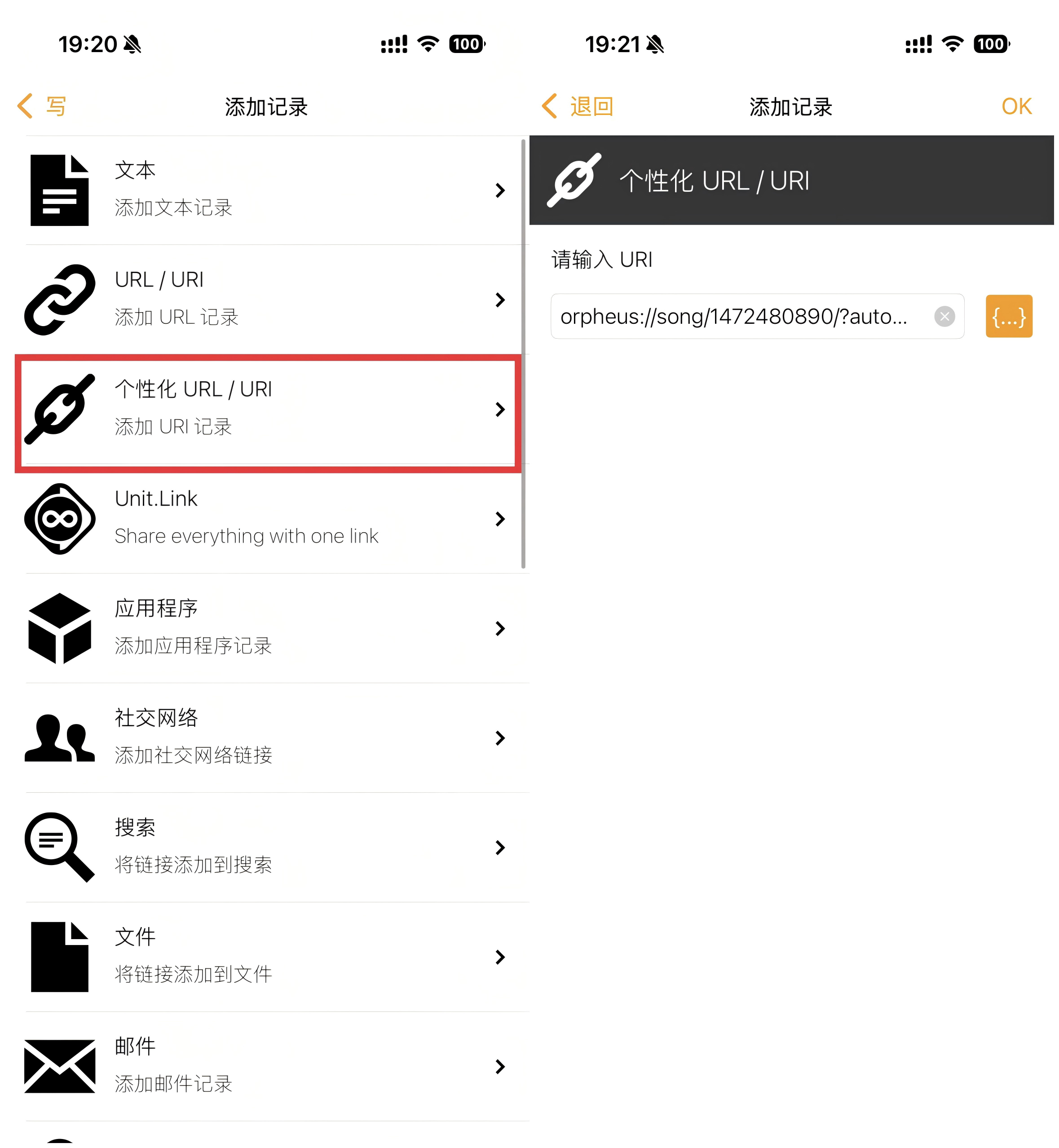
Task: Clear the URI field with the X icon
Action: click(944, 317)
